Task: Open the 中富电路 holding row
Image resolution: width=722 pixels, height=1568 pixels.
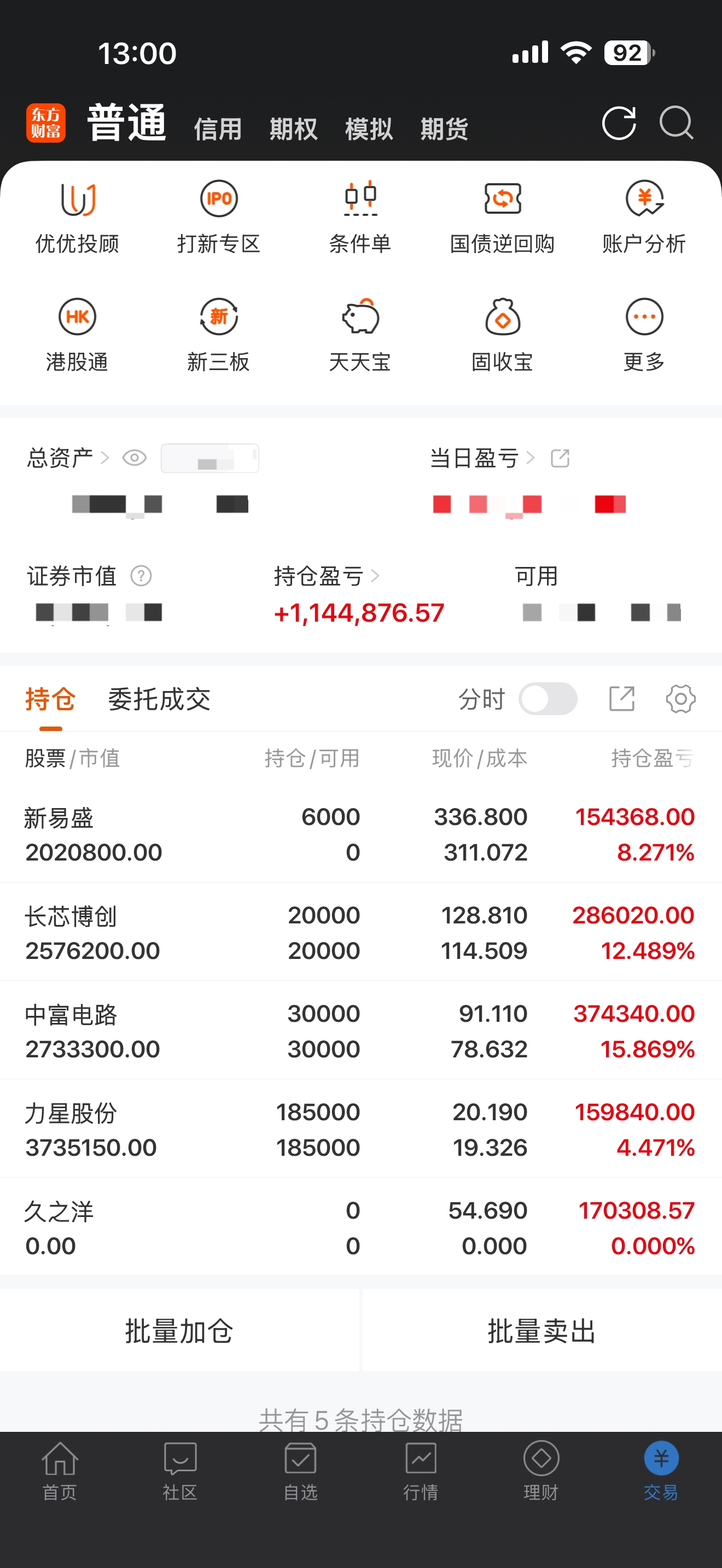Action: (x=361, y=1031)
